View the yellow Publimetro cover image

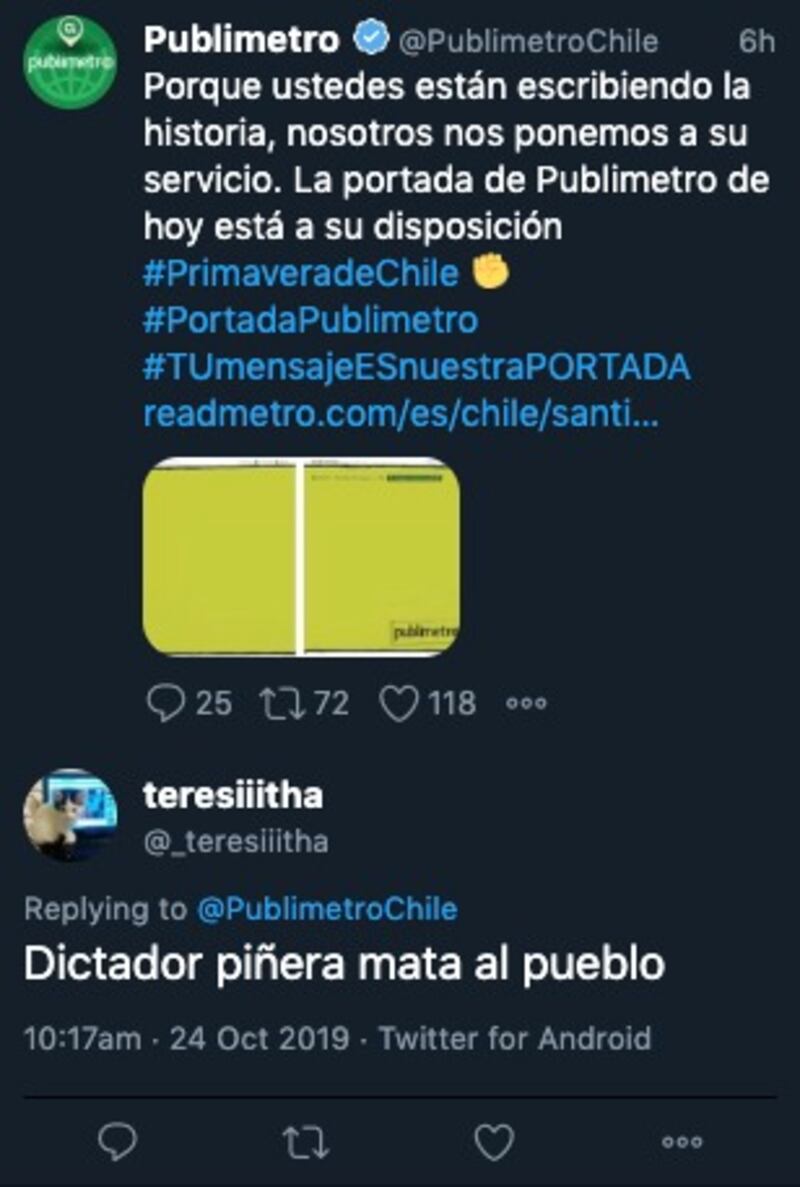[x=301, y=556]
